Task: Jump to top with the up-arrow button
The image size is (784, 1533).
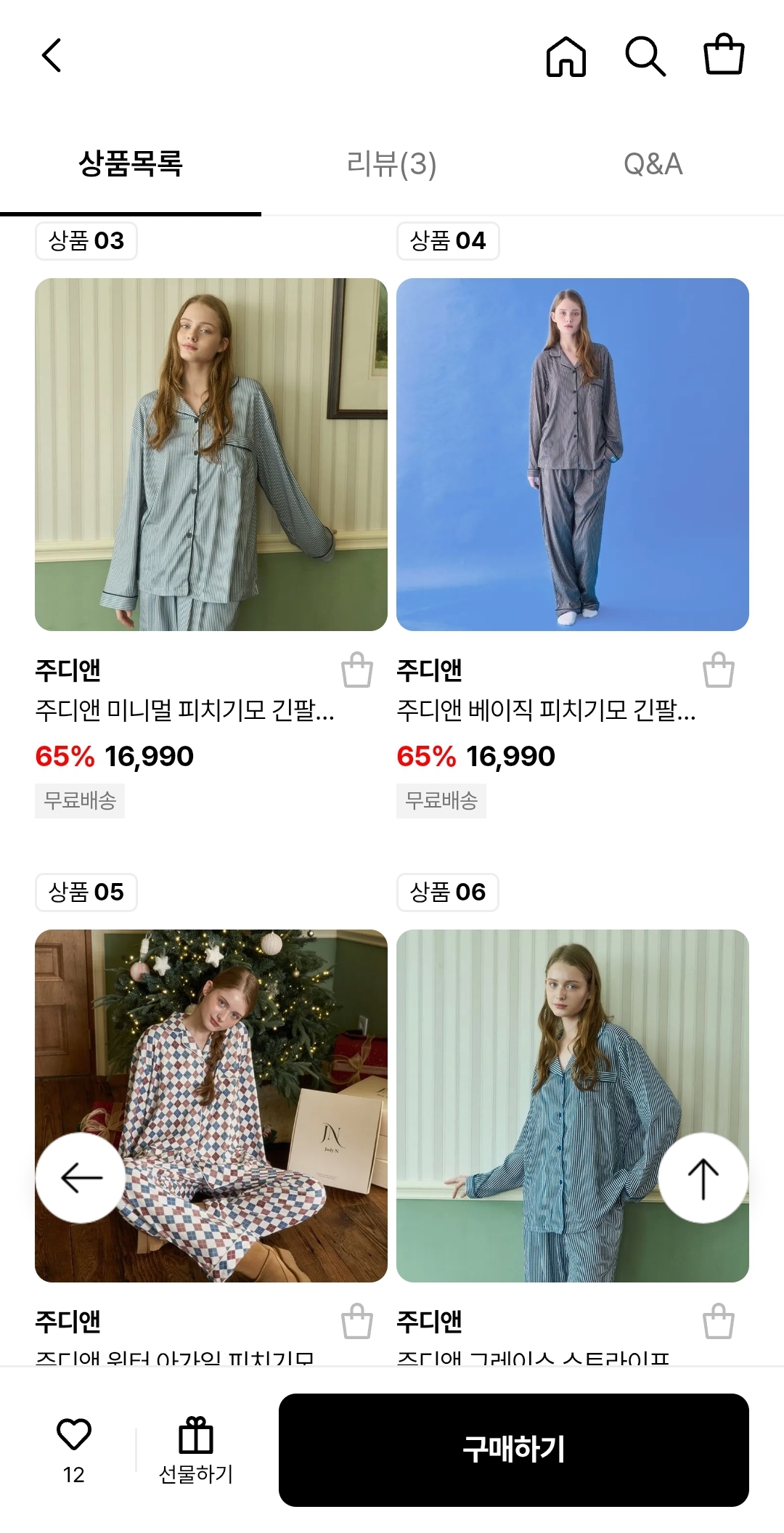Action: coord(703,1178)
